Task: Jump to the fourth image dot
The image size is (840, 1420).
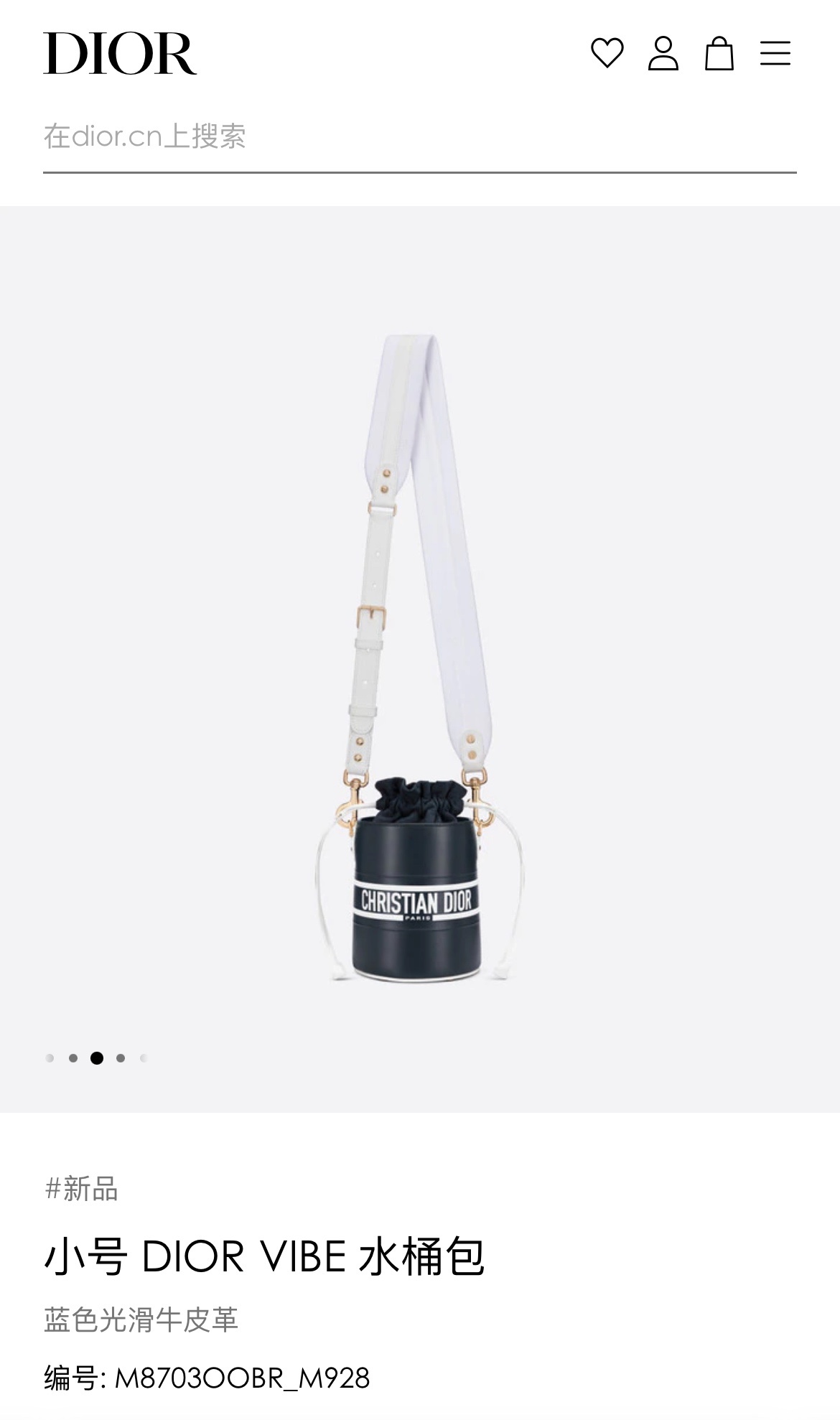Action: coord(121,1057)
